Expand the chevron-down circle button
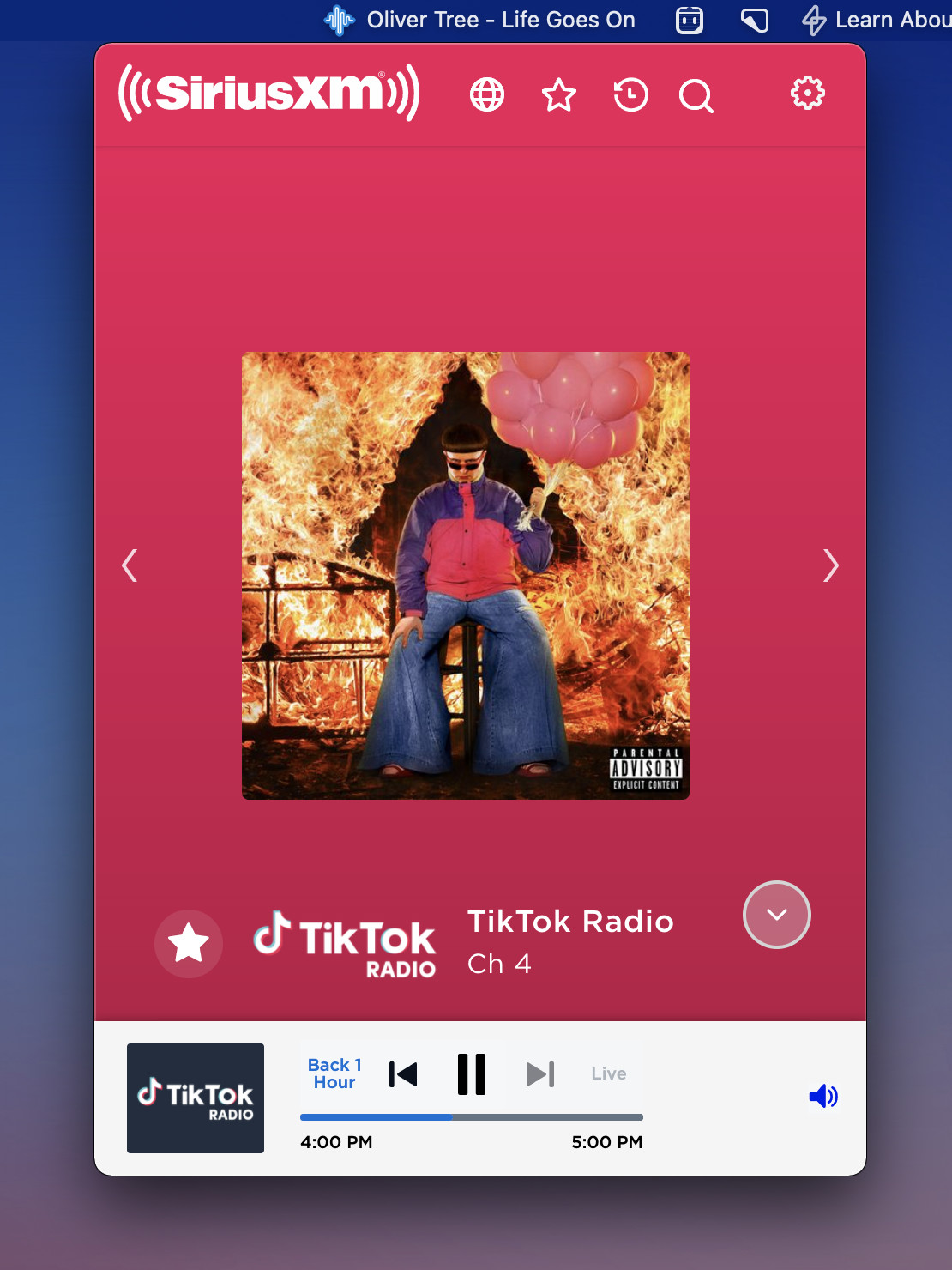 777,915
